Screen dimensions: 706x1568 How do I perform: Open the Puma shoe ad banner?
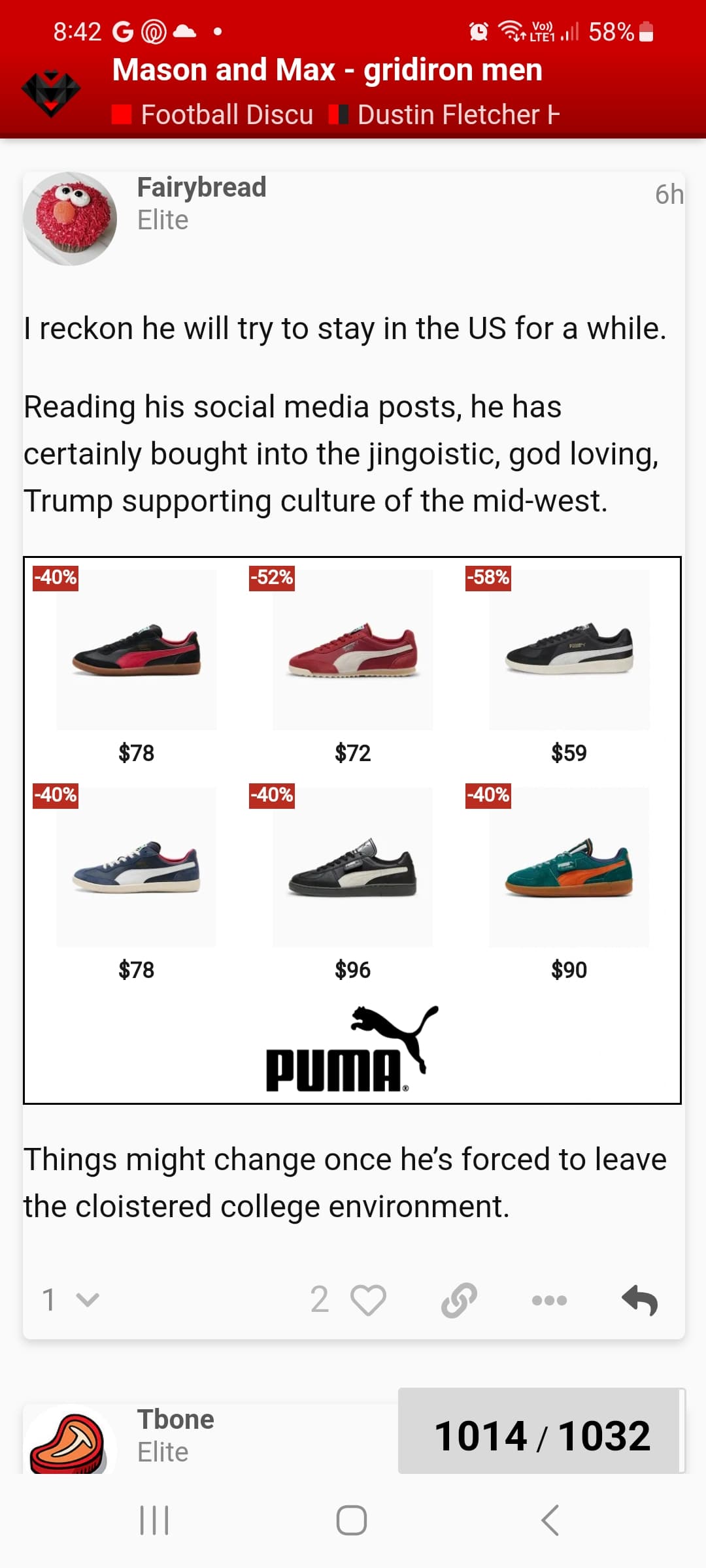(x=352, y=830)
